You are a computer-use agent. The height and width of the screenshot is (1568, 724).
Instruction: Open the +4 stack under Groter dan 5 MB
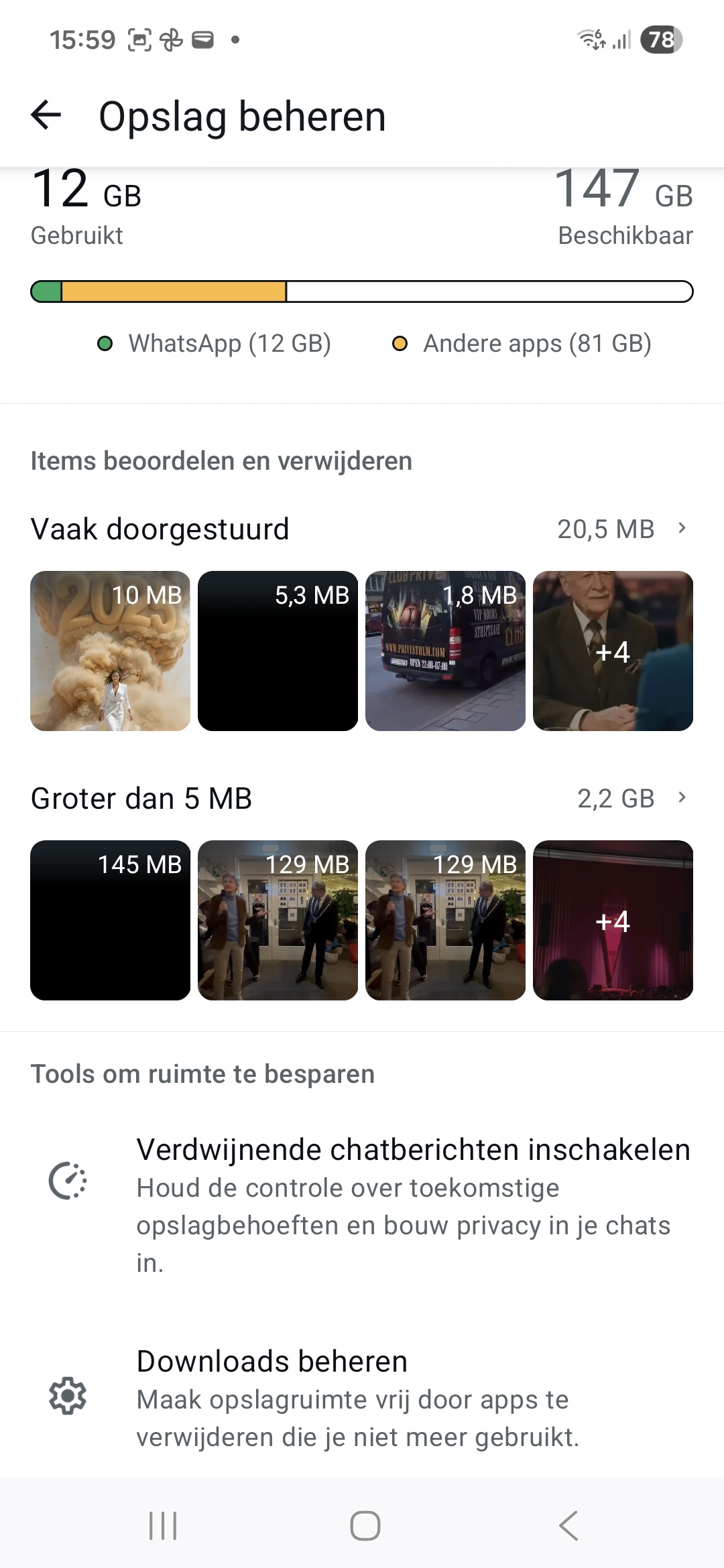click(x=613, y=919)
